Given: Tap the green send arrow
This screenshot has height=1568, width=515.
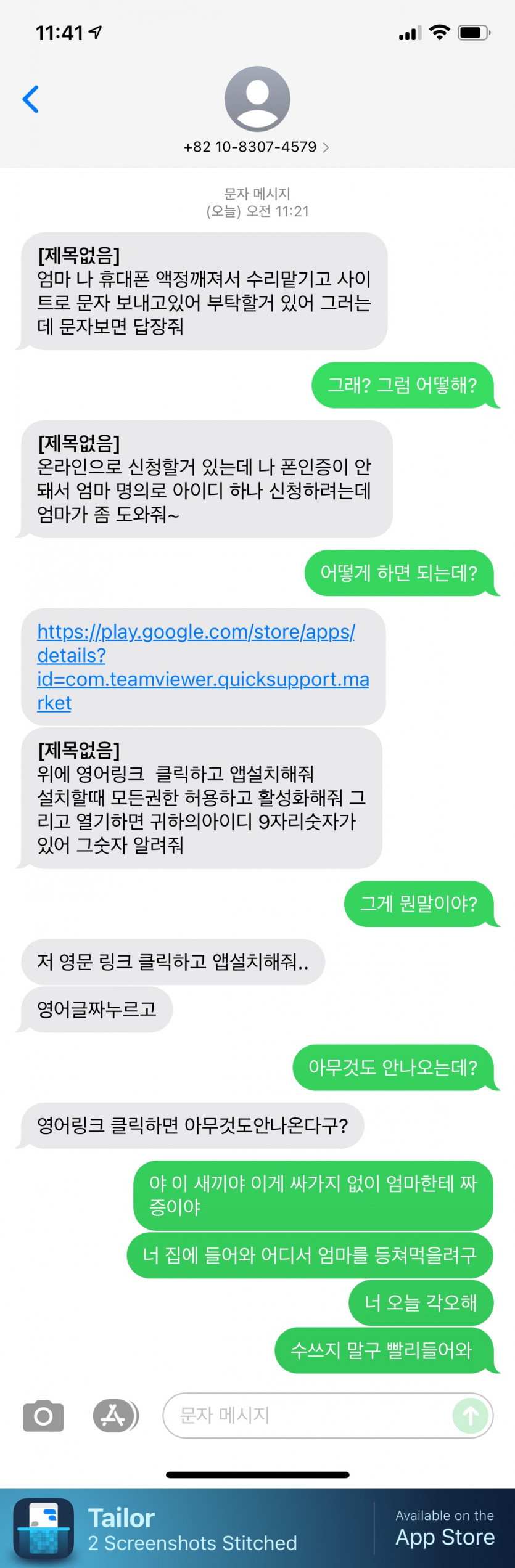Looking at the screenshot, I should click(471, 1416).
